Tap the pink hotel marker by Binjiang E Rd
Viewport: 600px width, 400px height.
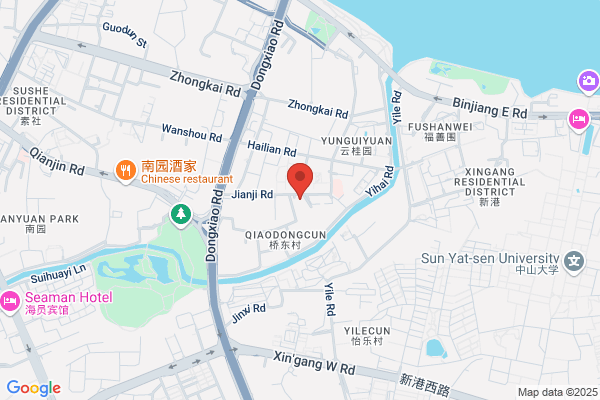point(579,120)
